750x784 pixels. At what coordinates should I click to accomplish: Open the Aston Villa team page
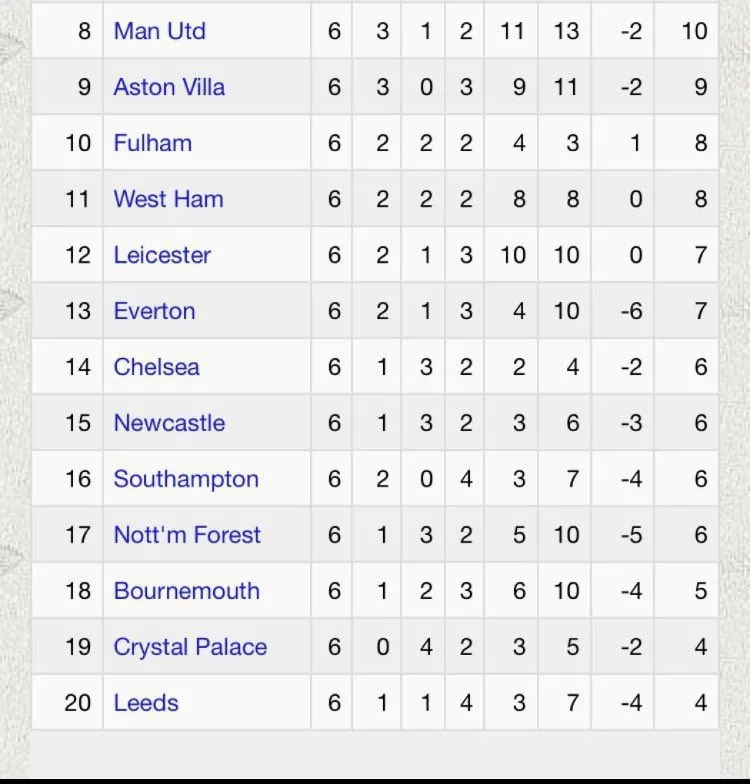point(169,87)
